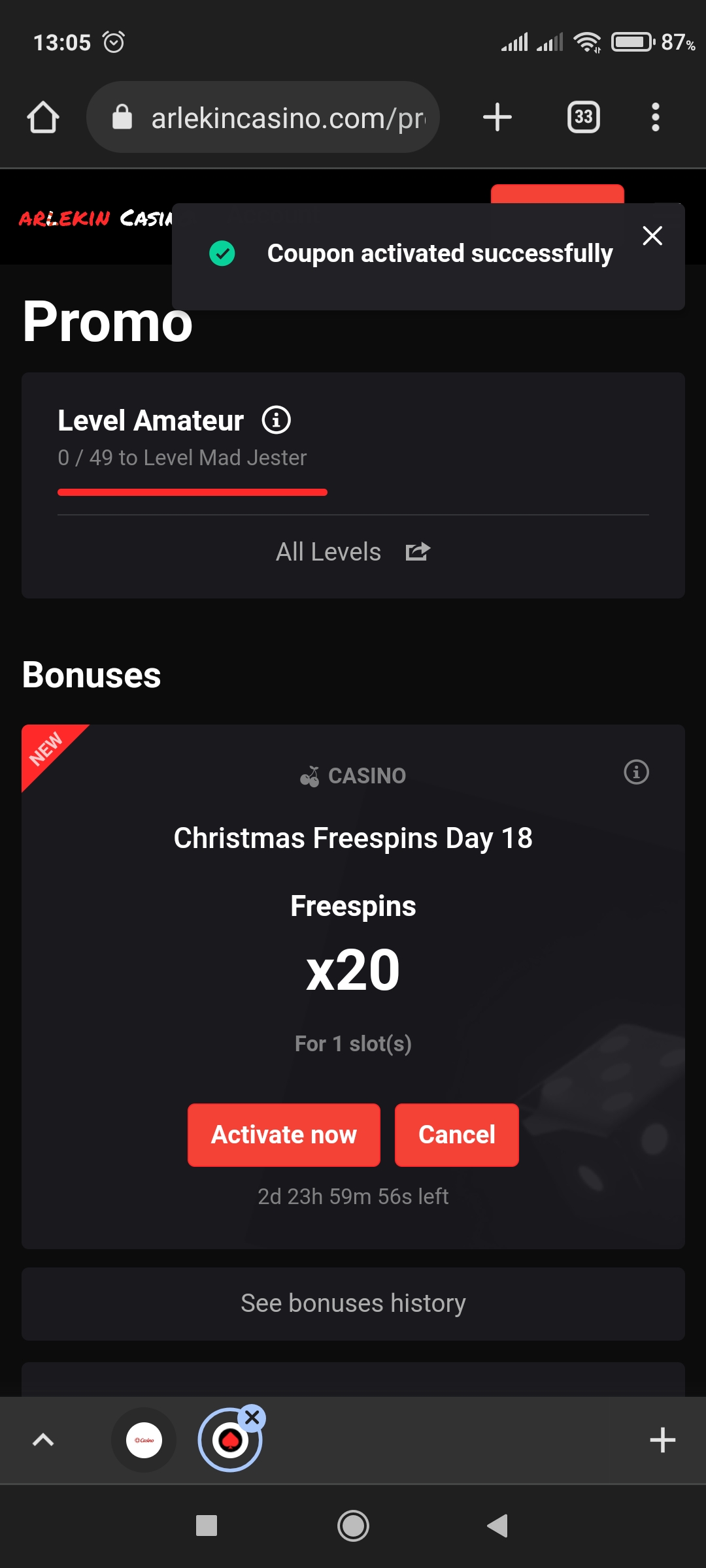Go back using the system back button
The height and width of the screenshot is (1568, 706).
(497, 1526)
